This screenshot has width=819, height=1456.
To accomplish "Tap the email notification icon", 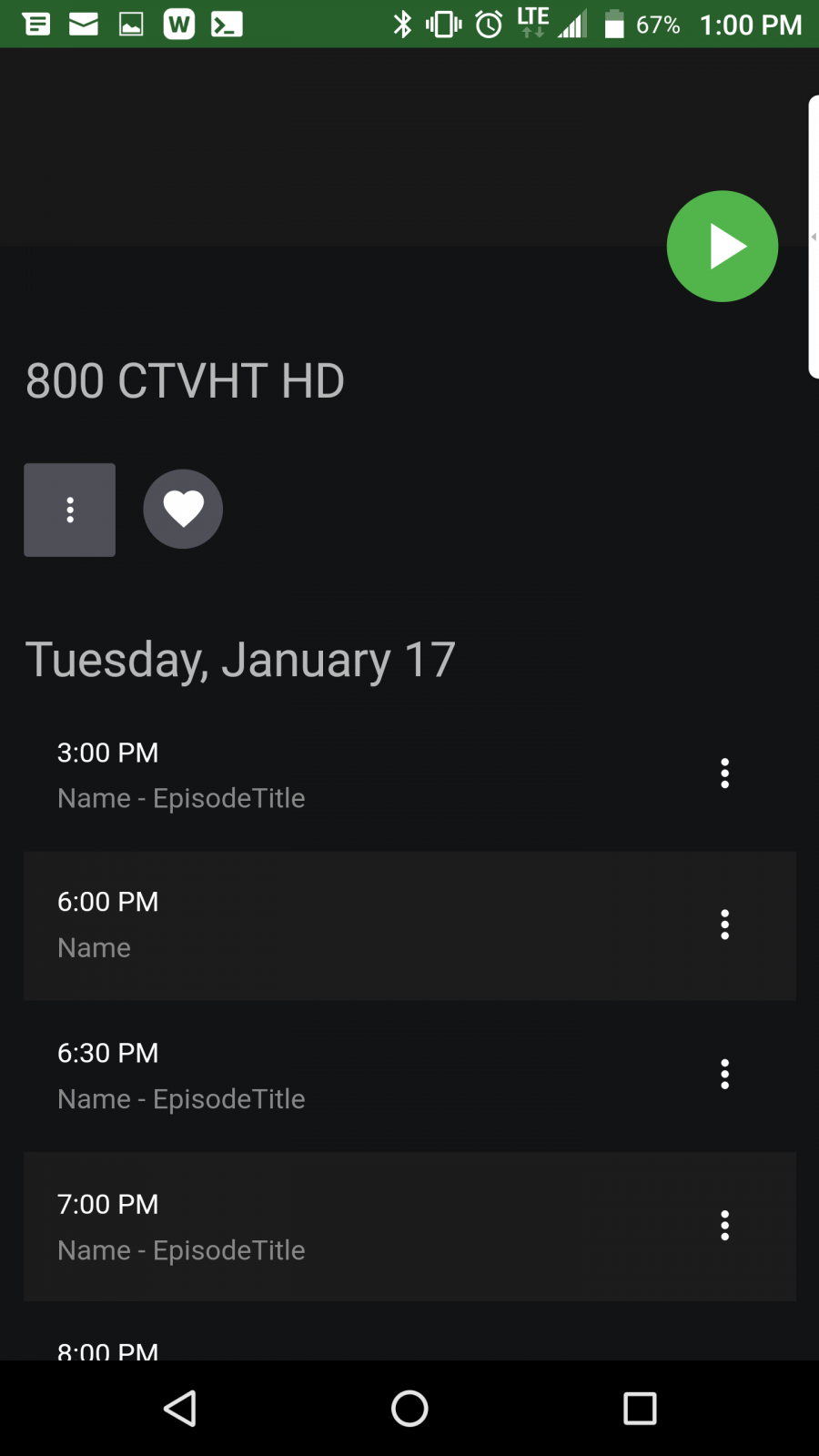I will [x=83, y=24].
